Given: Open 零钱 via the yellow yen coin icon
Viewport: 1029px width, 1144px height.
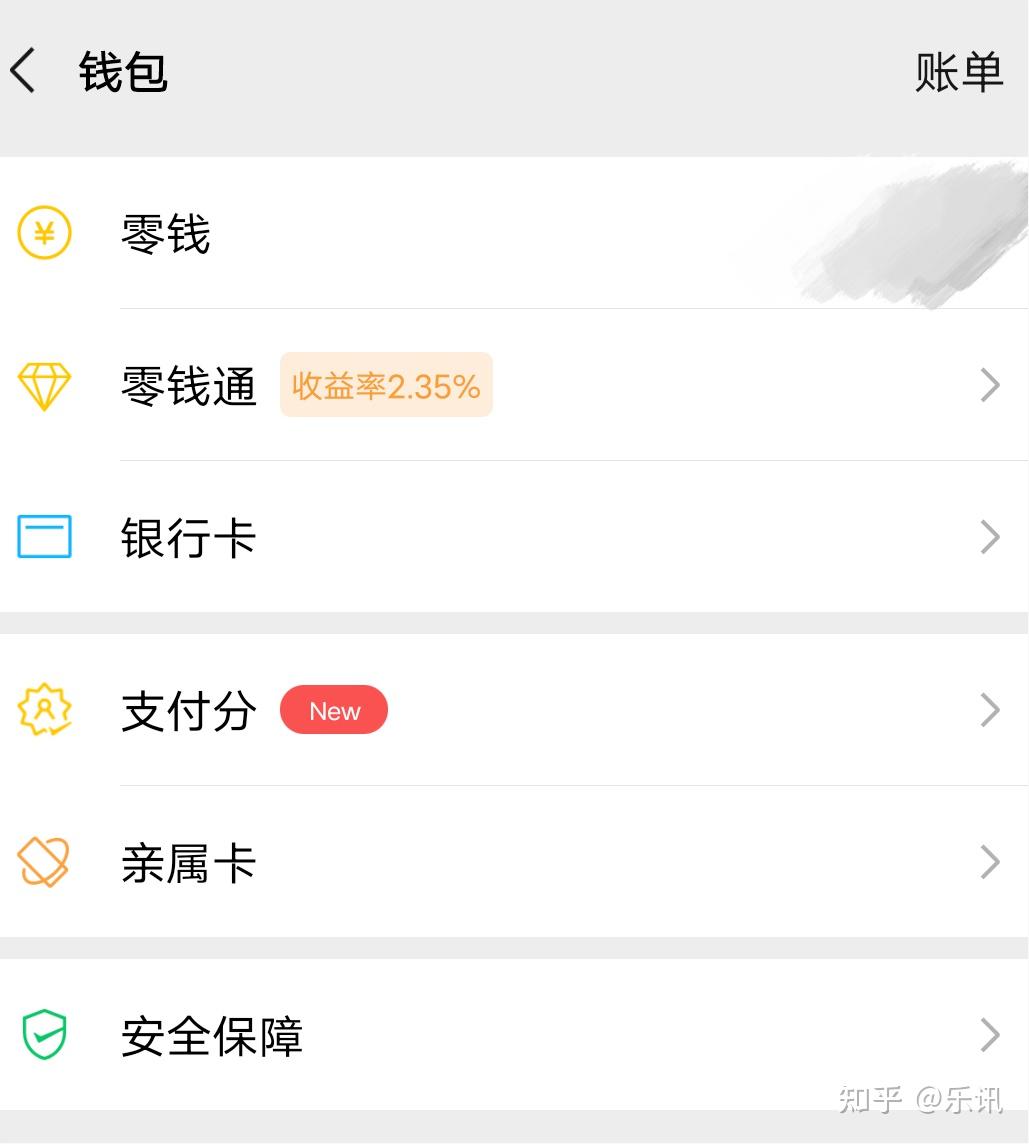Looking at the screenshot, I should point(44,233).
